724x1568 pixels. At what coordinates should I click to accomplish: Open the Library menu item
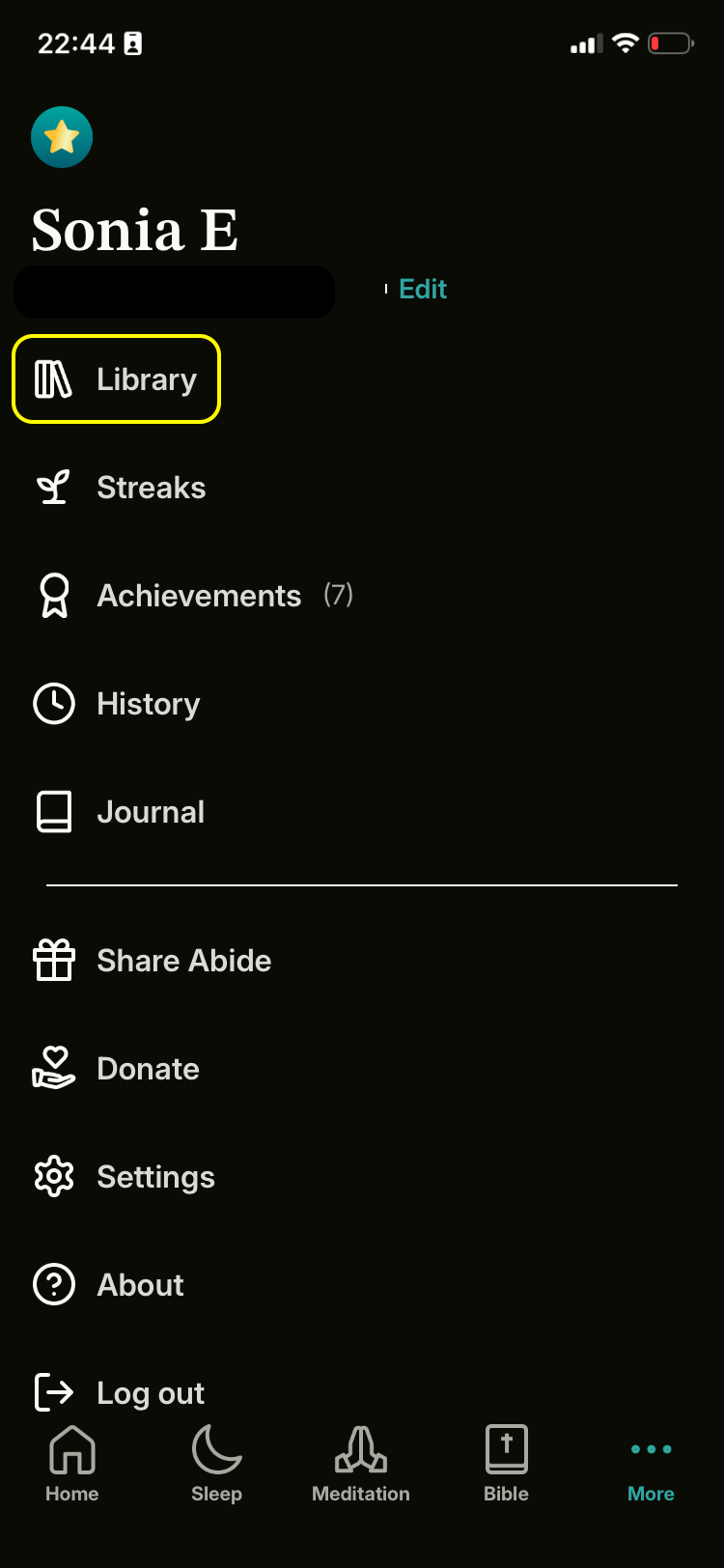click(x=117, y=379)
